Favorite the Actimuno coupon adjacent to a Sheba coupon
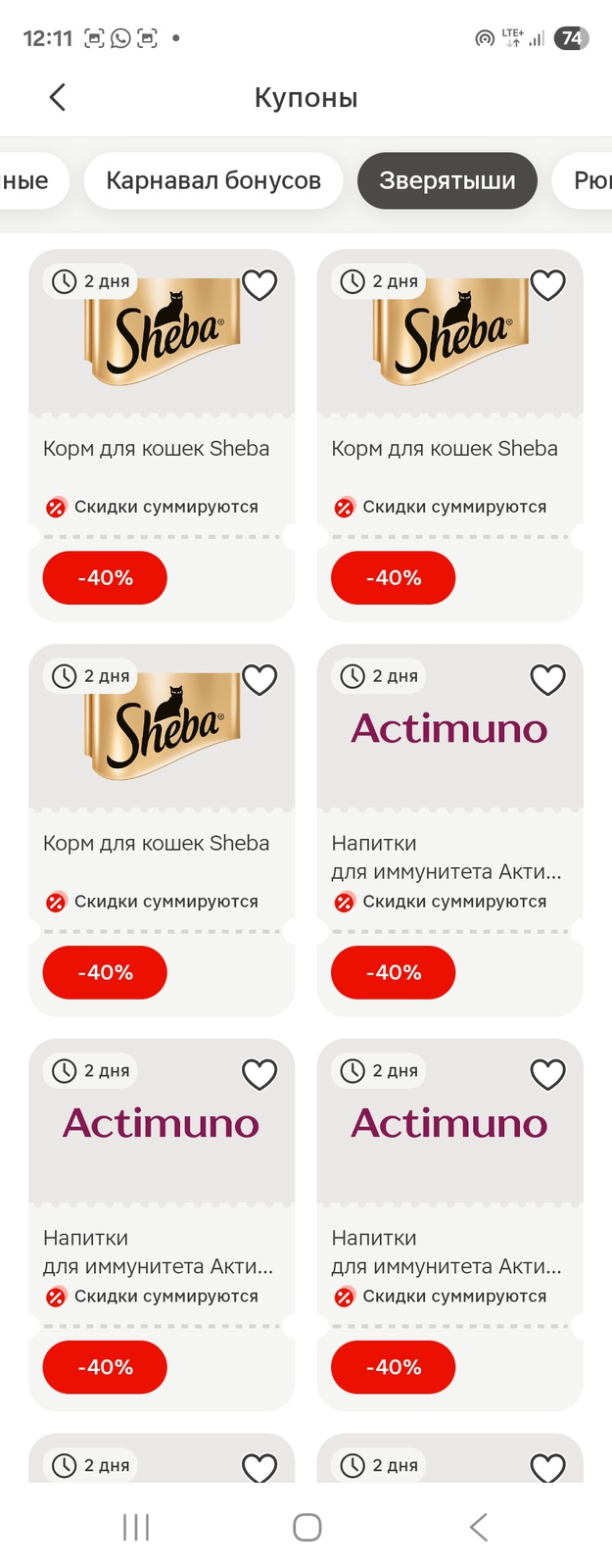Image resolution: width=612 pixels, height=1568 pixels. click(547, 679)
